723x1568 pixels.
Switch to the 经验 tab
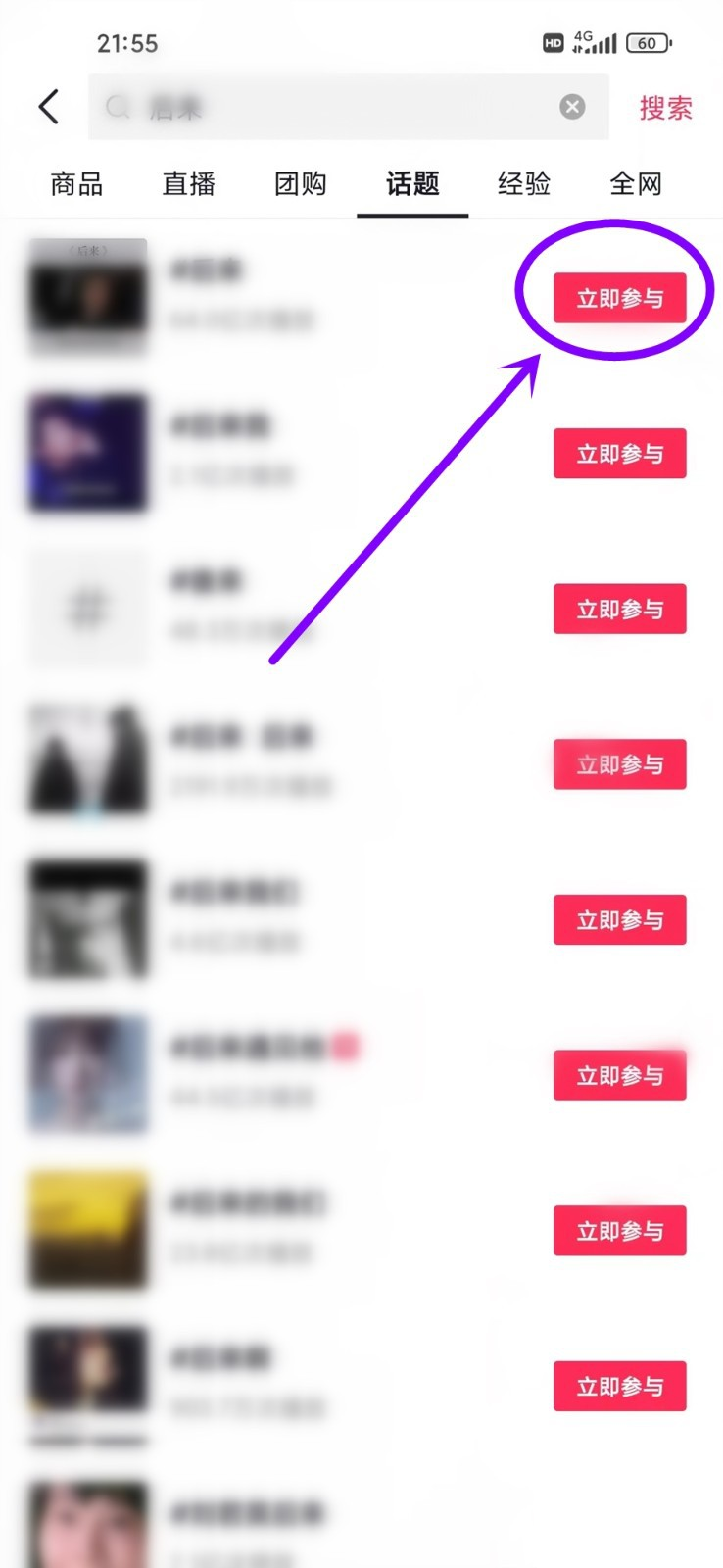pyautogui.click(x=524, y=183)
